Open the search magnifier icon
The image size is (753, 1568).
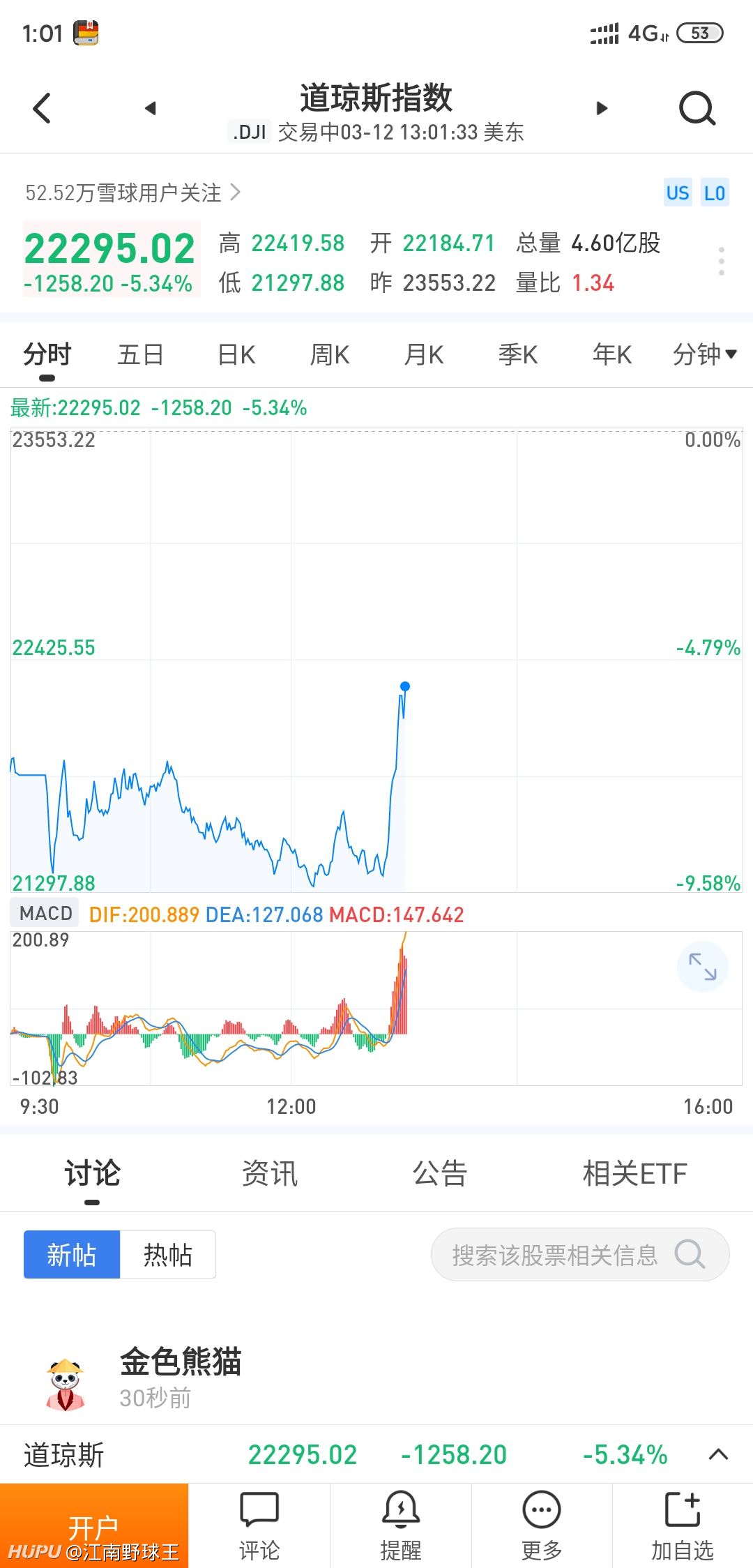(x=697, y=108)
